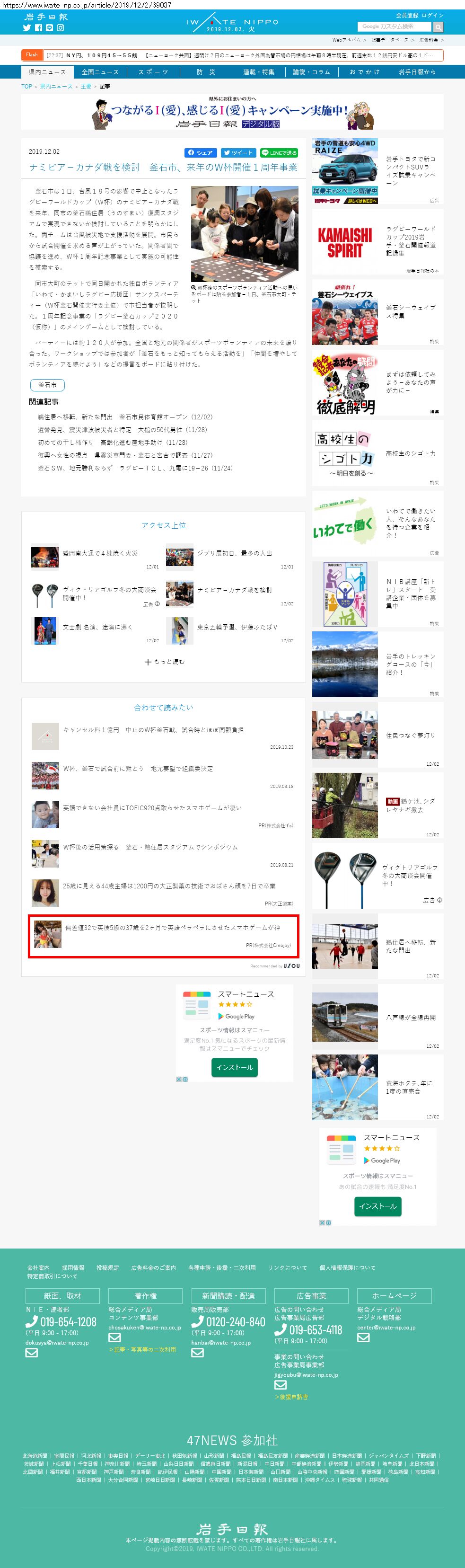
Task: Share article via Facebook シェア button
Action: [200, 153]
